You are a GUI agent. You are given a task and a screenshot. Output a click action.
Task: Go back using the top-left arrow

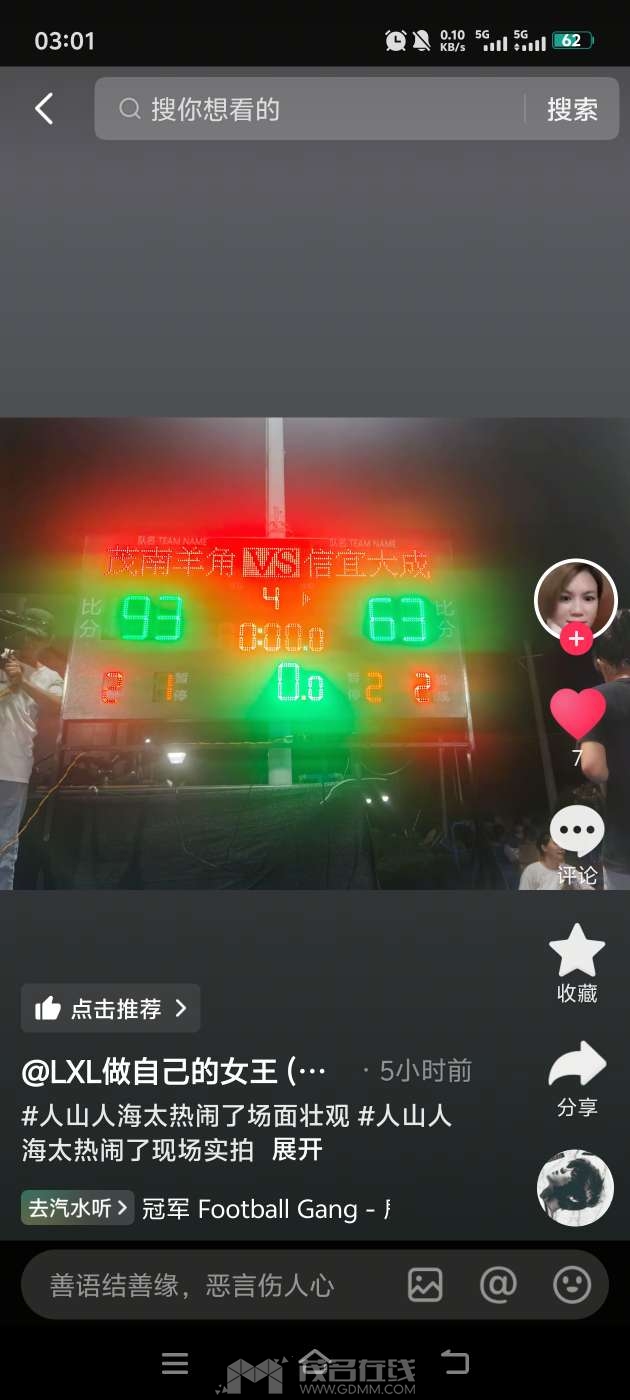coord(44,109)
